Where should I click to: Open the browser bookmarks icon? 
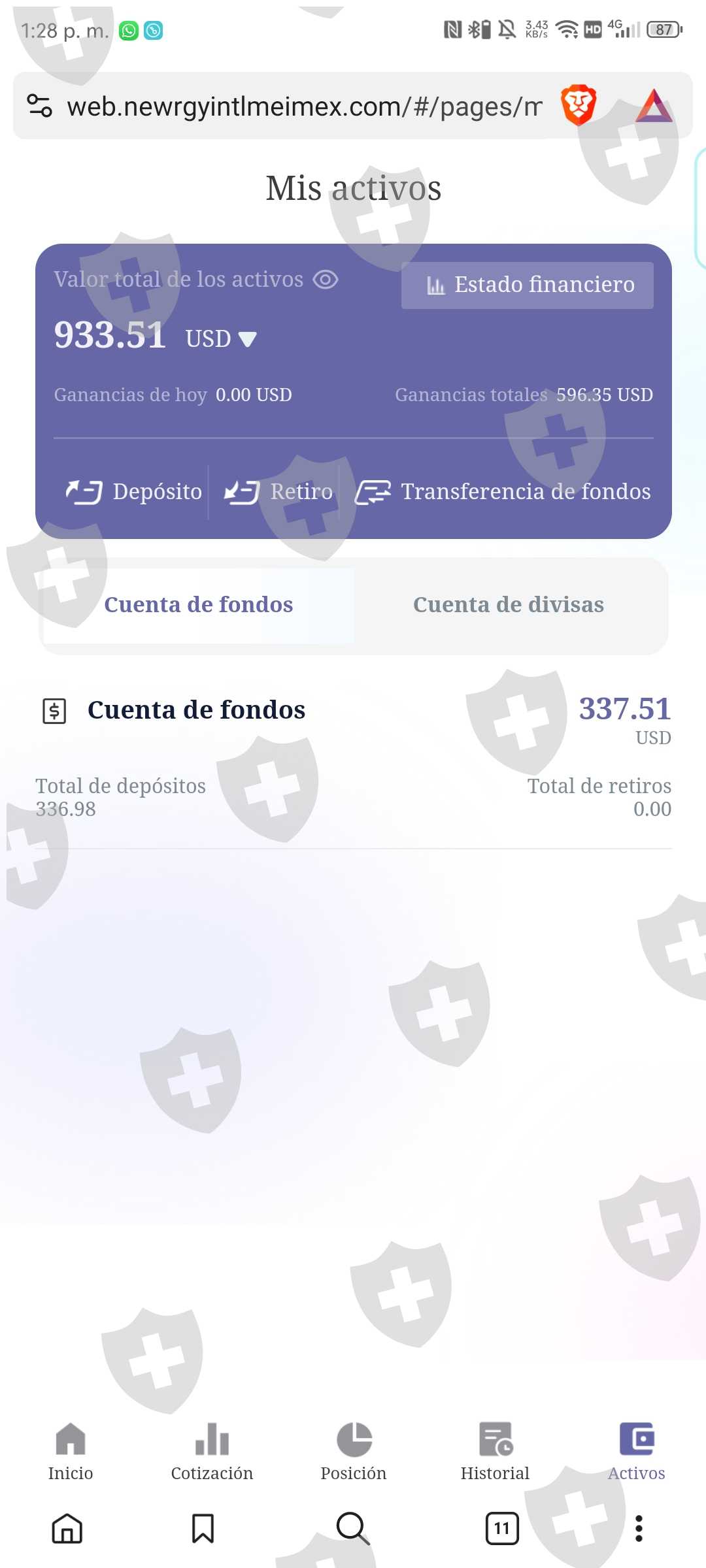click(203, 1528)
